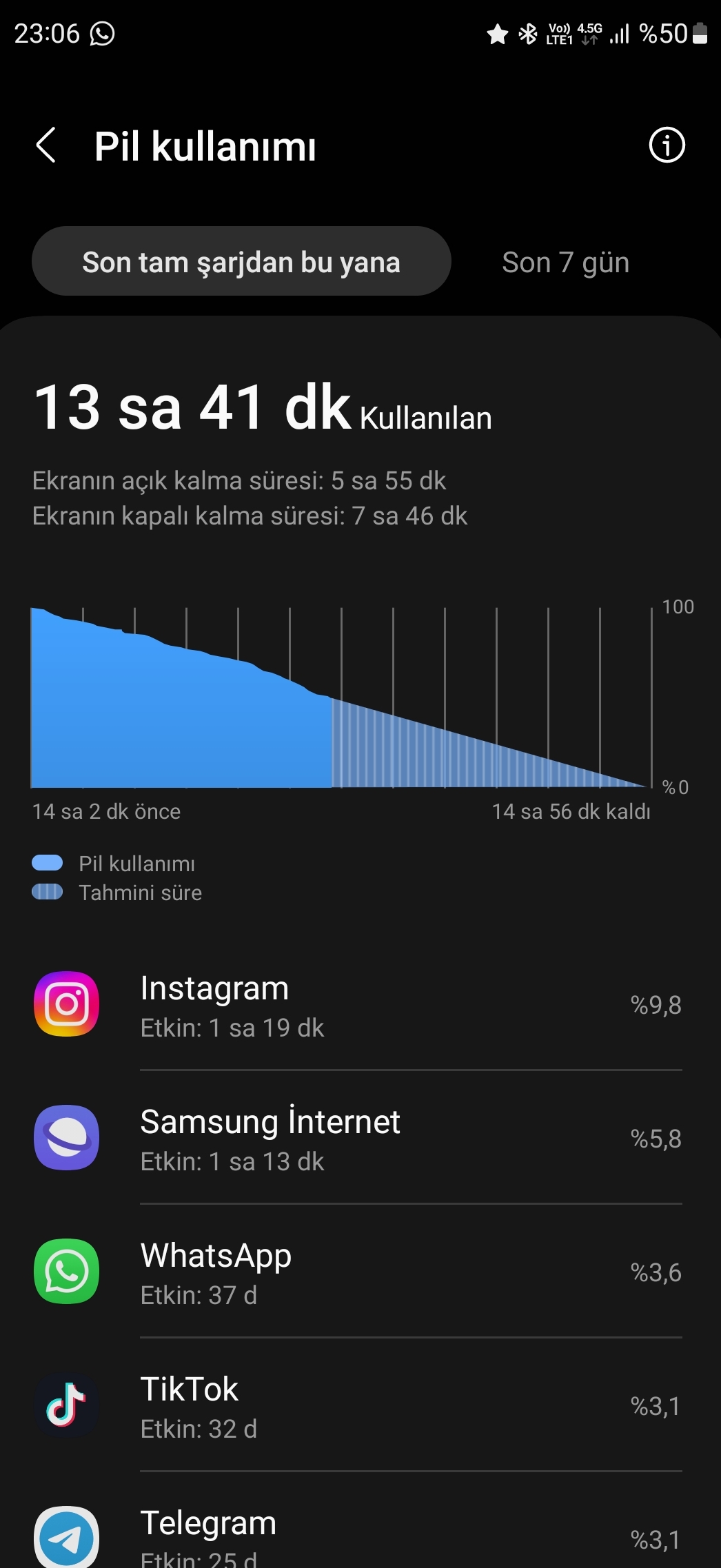Open the battery usage info icon

point(667,145)
